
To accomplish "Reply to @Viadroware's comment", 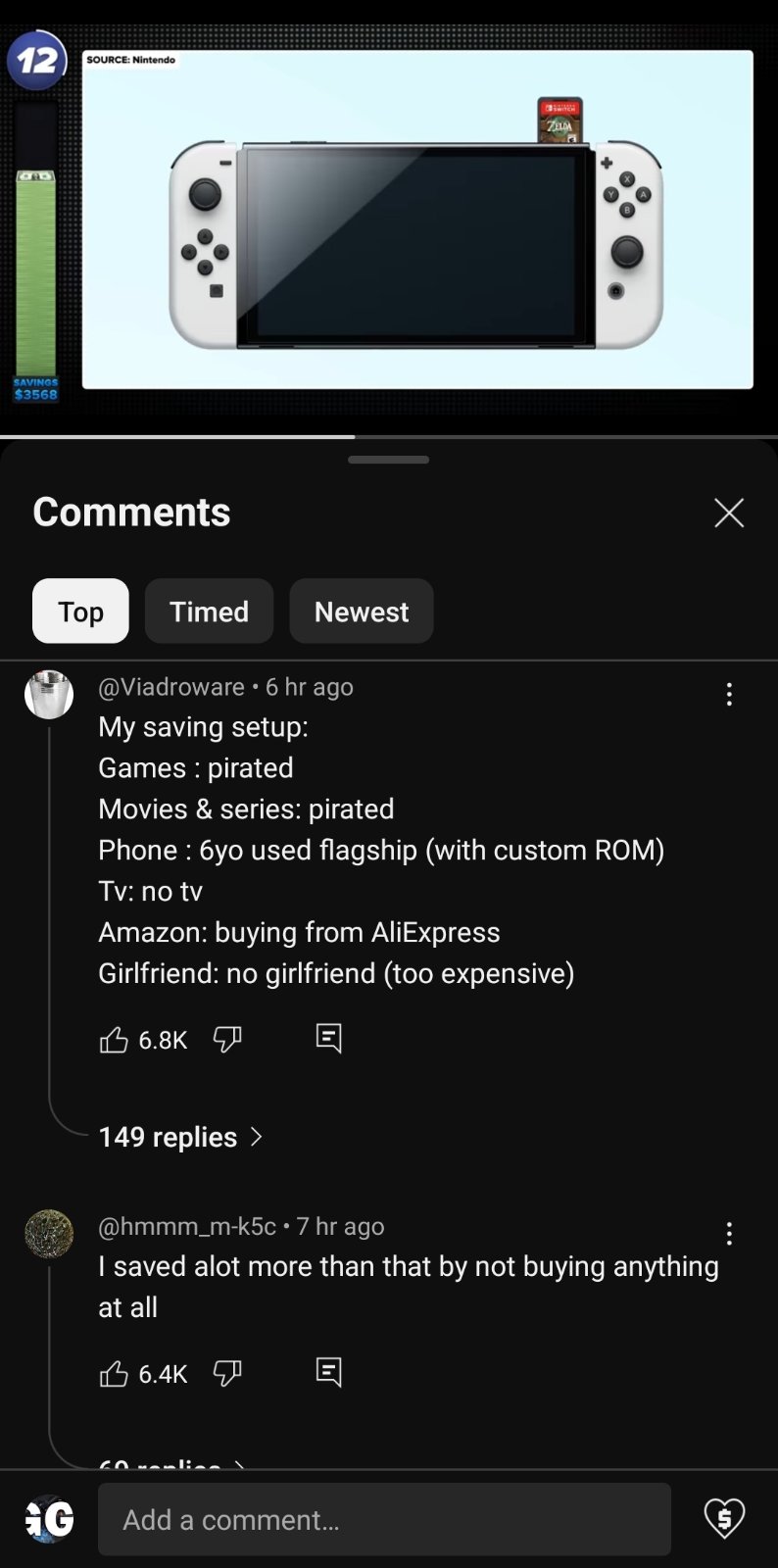I will click(x=329, y=1039).
